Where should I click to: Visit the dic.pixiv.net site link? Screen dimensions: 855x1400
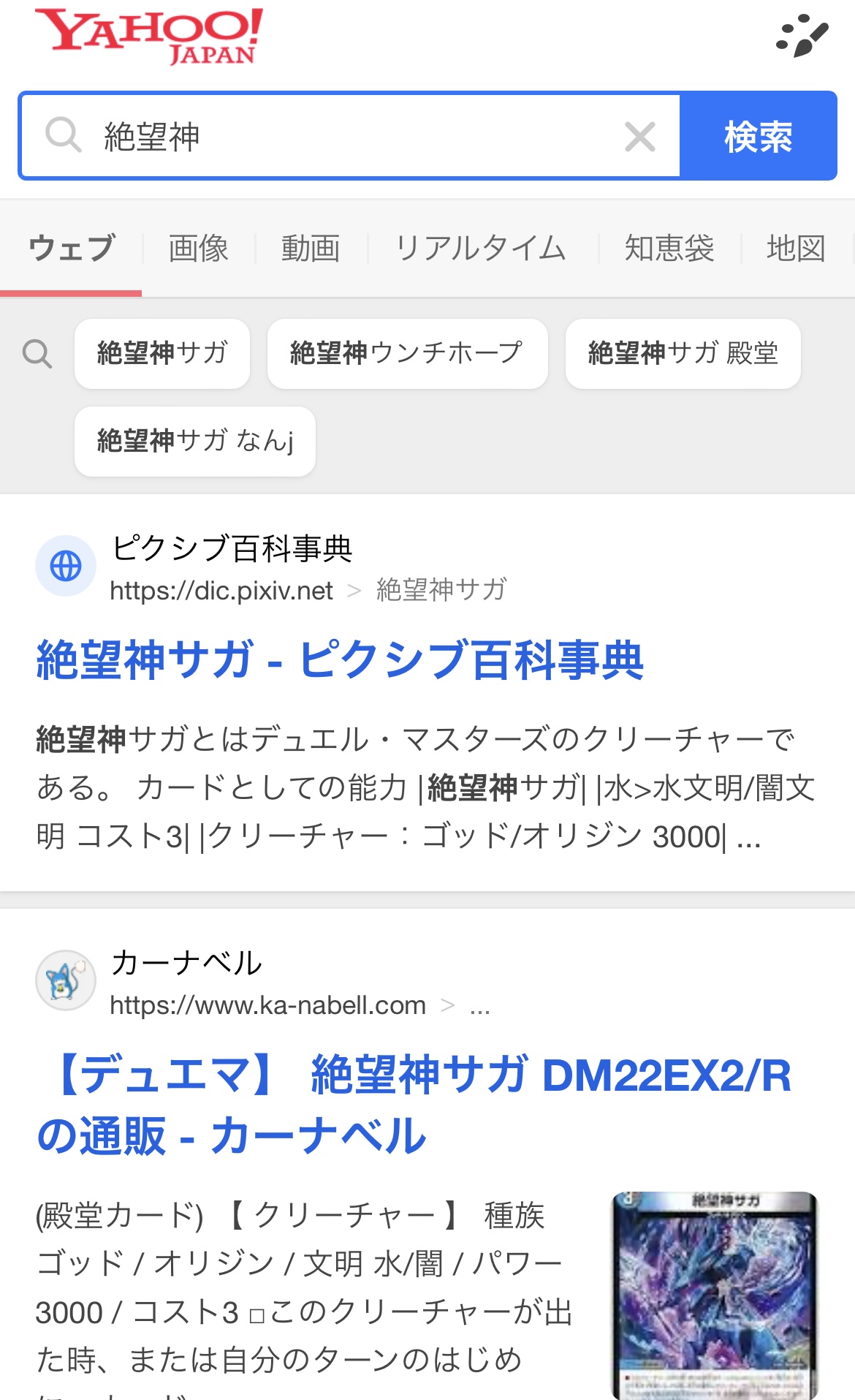(x=221, y=590)
